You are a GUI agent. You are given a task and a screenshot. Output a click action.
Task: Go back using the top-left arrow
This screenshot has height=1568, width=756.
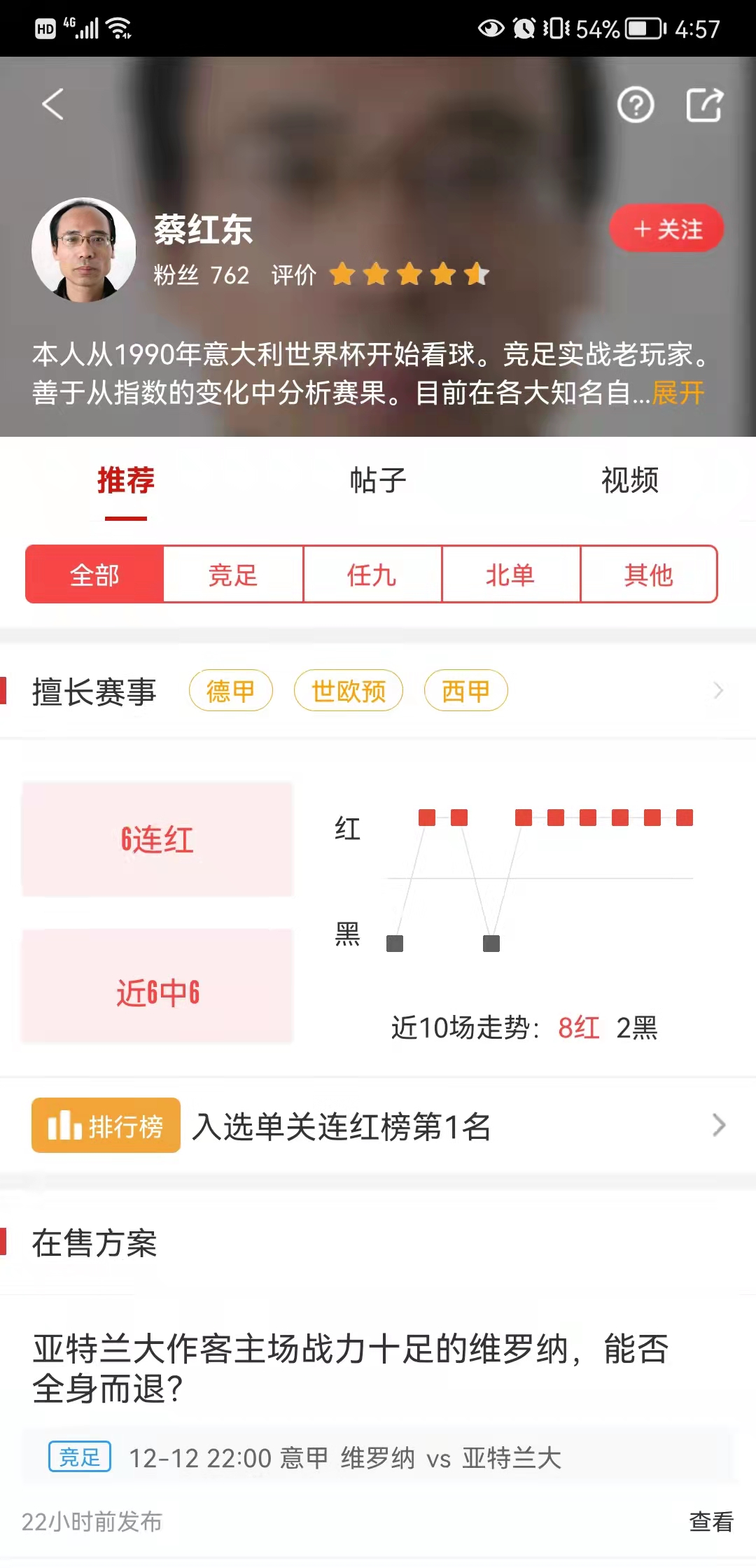[x=53, y=104]
